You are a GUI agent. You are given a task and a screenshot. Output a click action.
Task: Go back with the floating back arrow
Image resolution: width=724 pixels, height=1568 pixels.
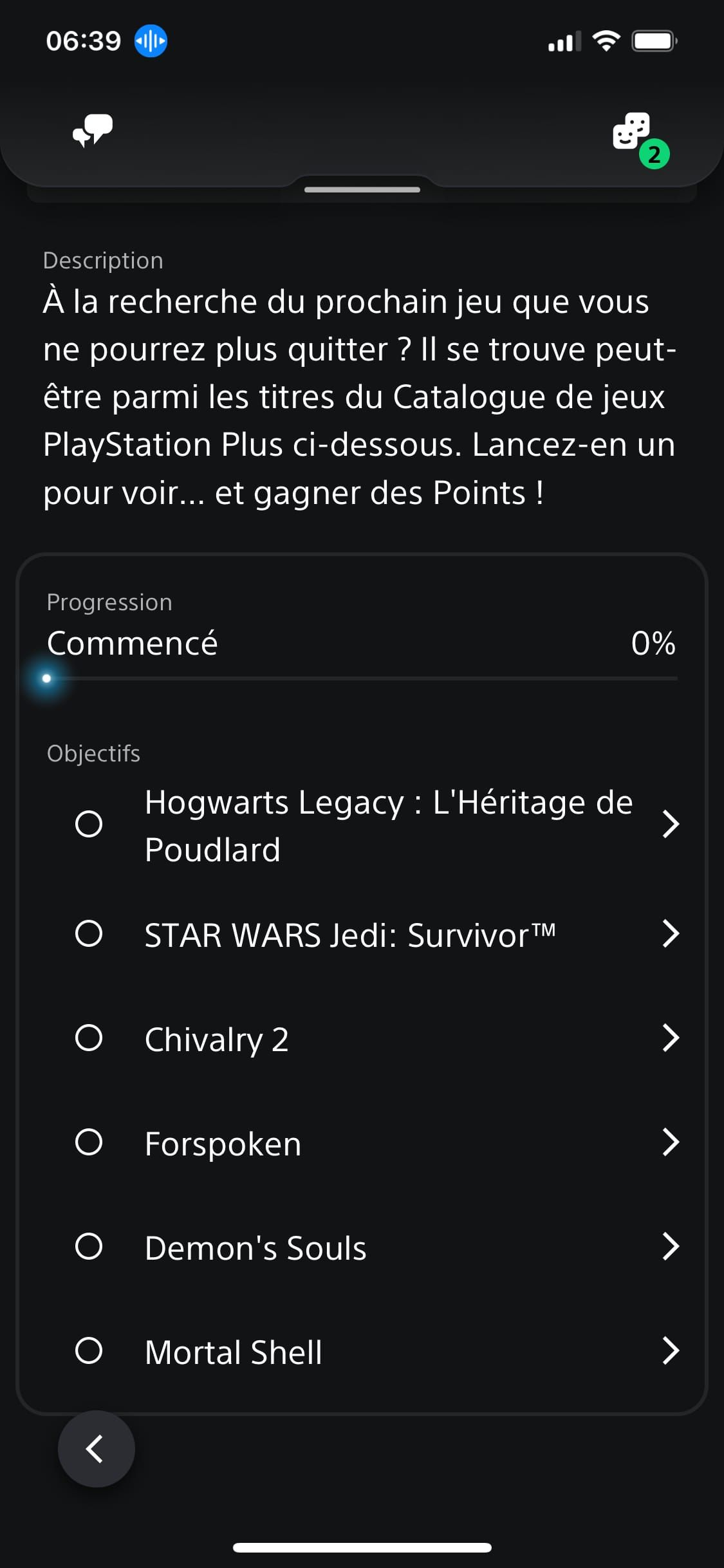point(97,1449)
